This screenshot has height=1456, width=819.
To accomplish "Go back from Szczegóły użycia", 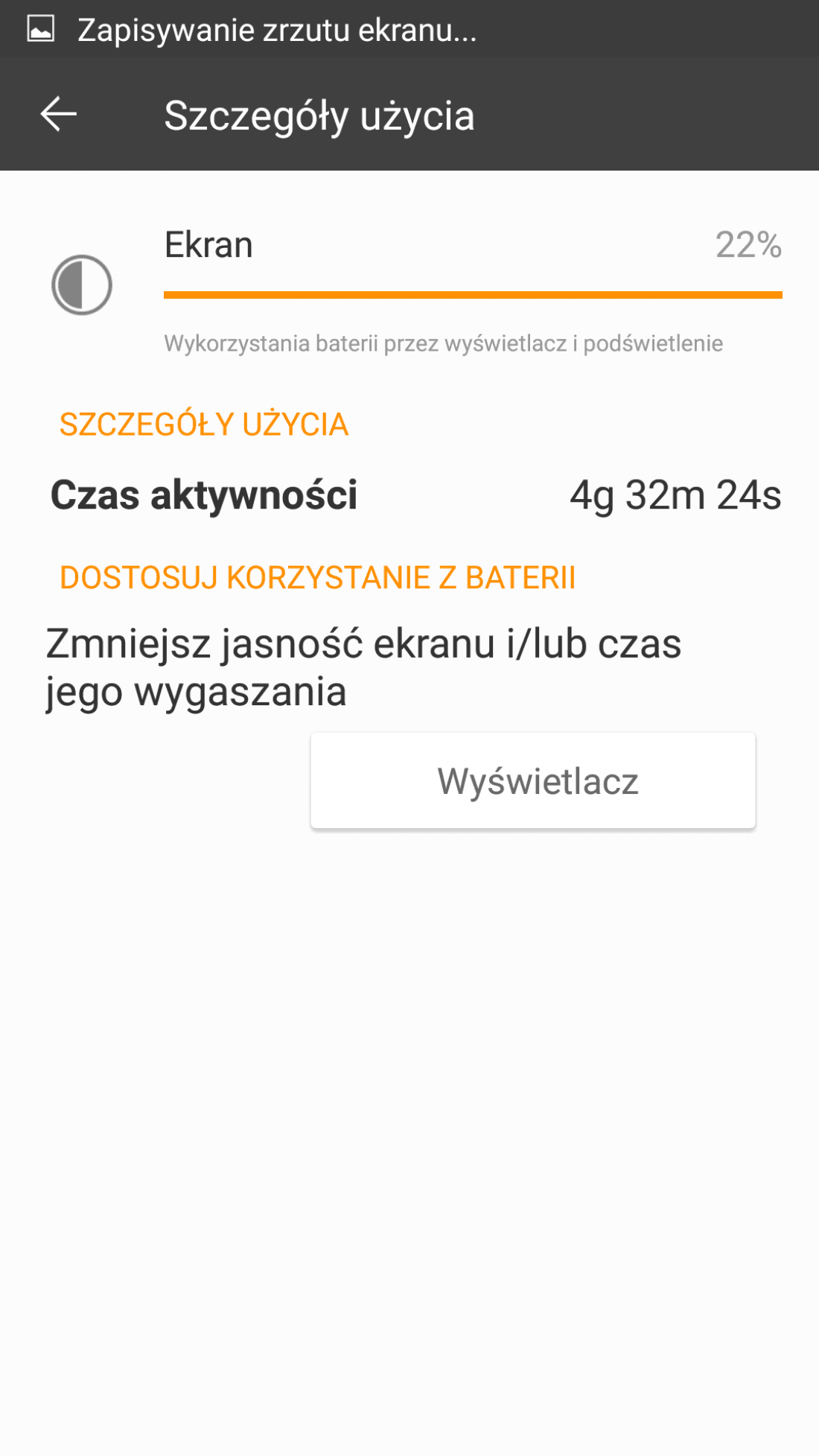I will tap(59, 114).
